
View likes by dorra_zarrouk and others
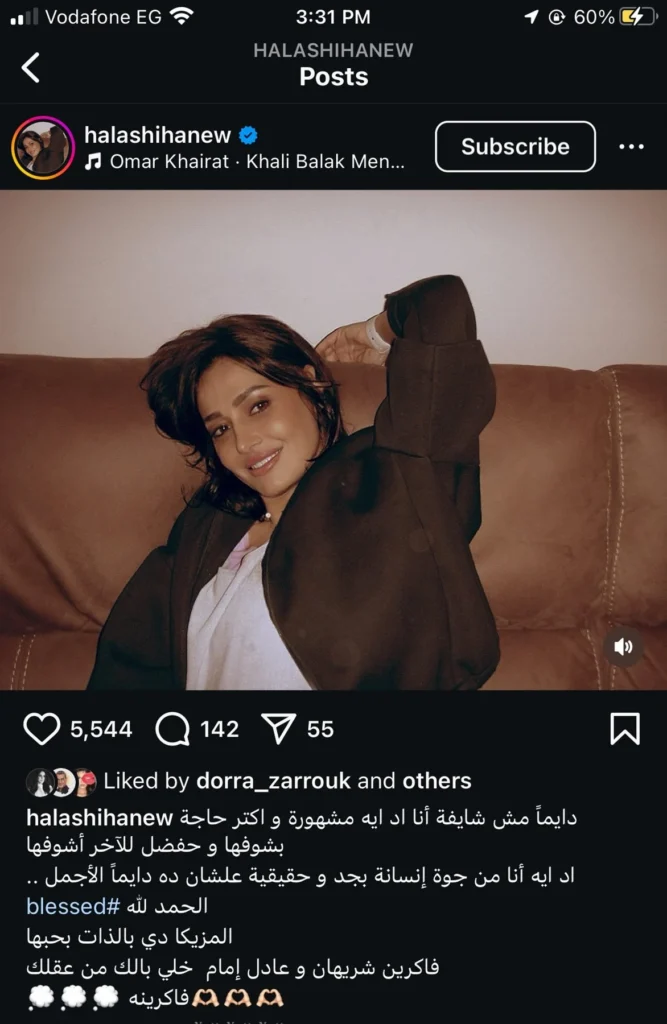coord(287,781)
